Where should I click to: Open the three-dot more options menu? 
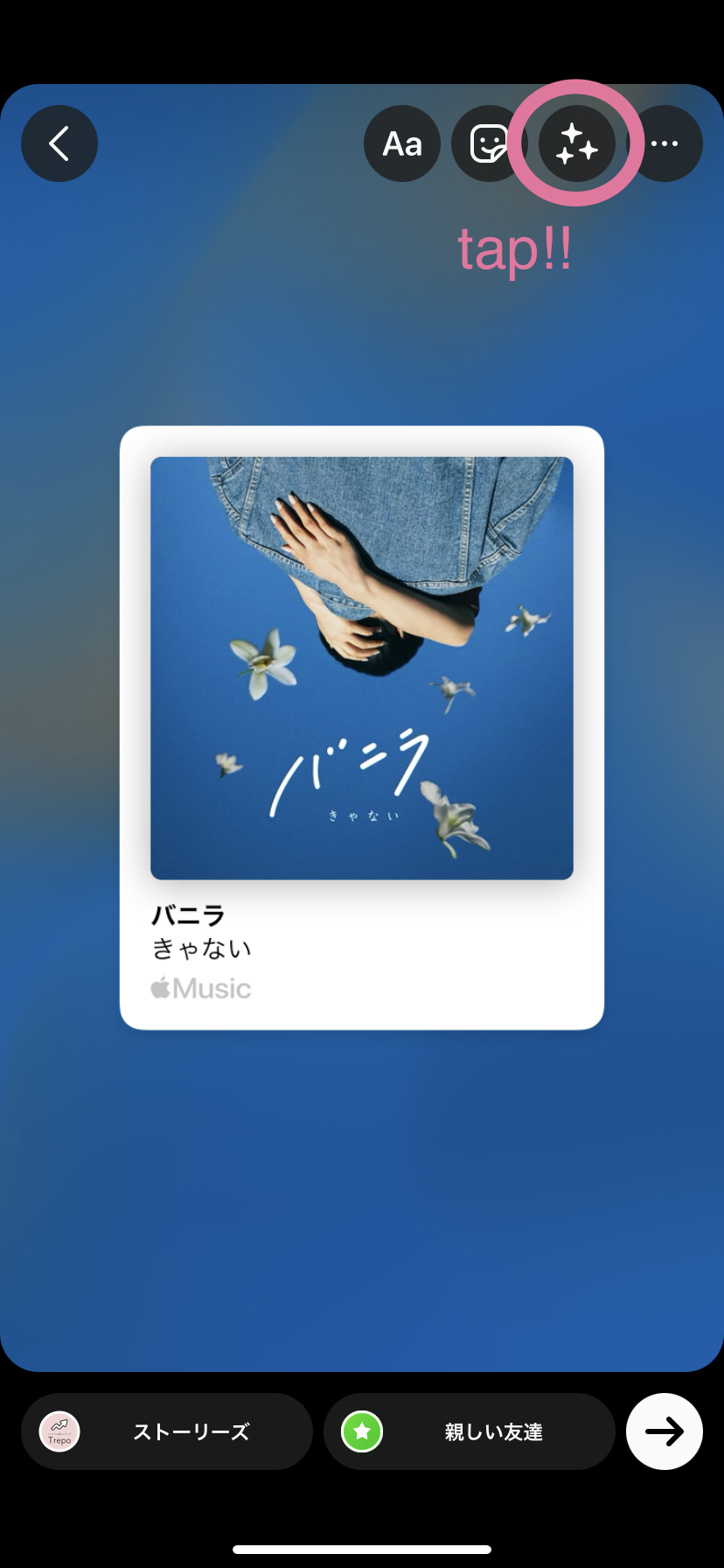[667, 143]
